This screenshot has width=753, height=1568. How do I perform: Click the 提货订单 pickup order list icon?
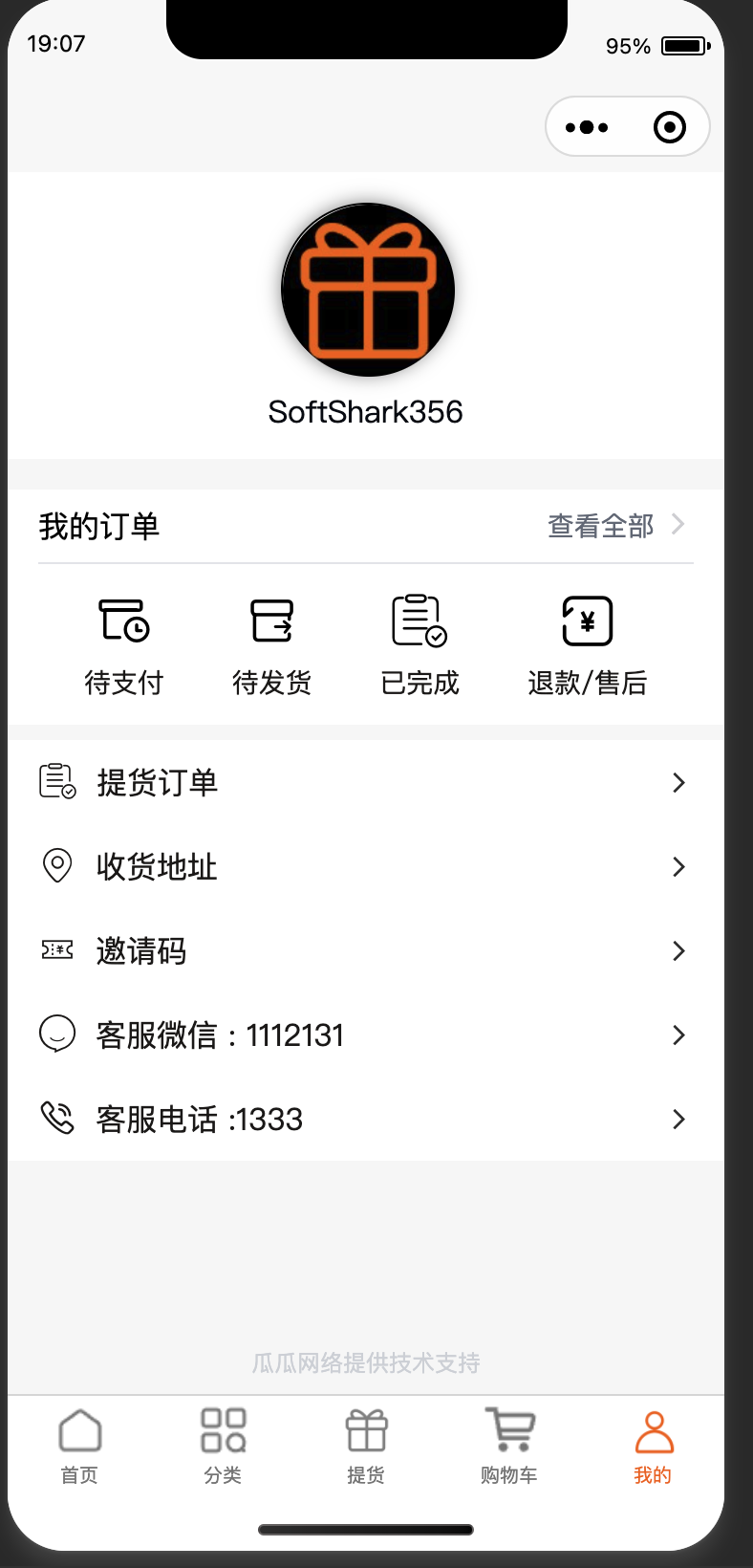coord(57,782)
